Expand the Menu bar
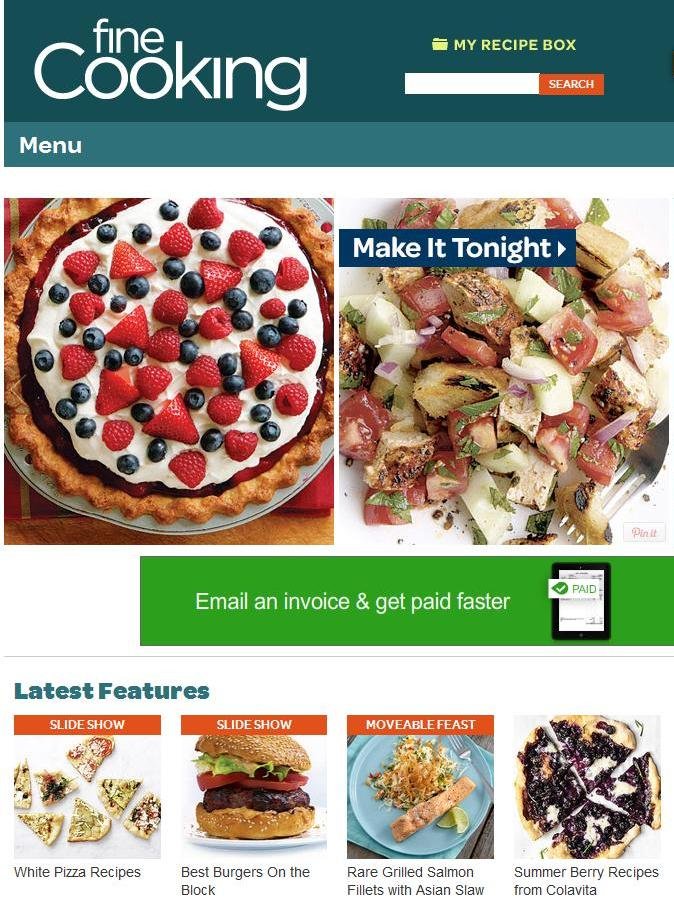The image size is (674, 912). [x=50, y=145]
